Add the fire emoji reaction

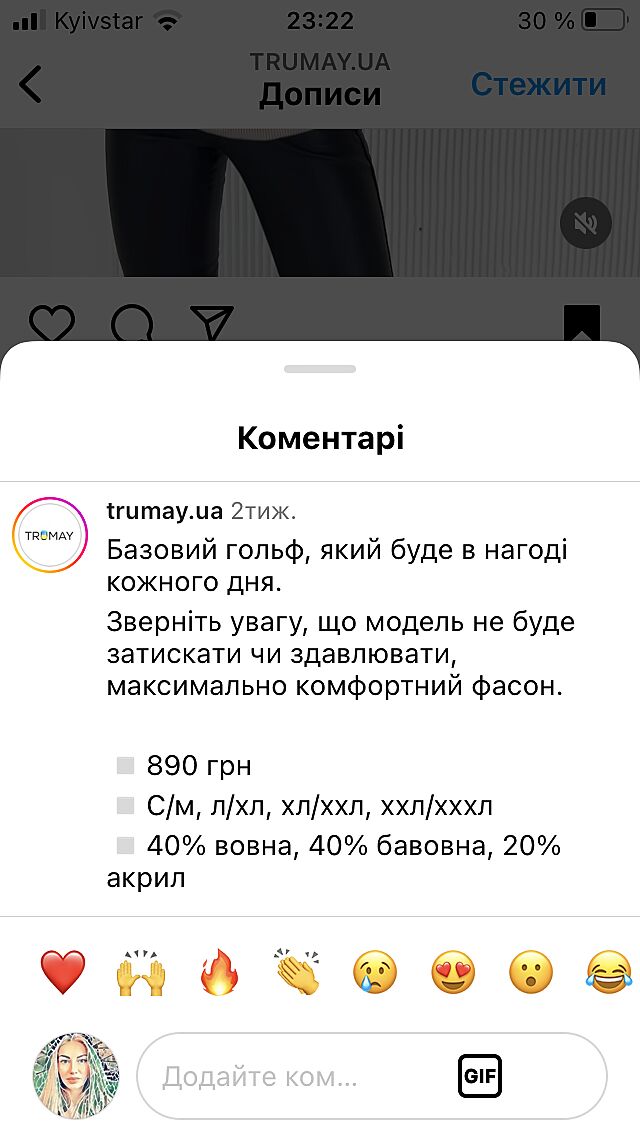219,972
